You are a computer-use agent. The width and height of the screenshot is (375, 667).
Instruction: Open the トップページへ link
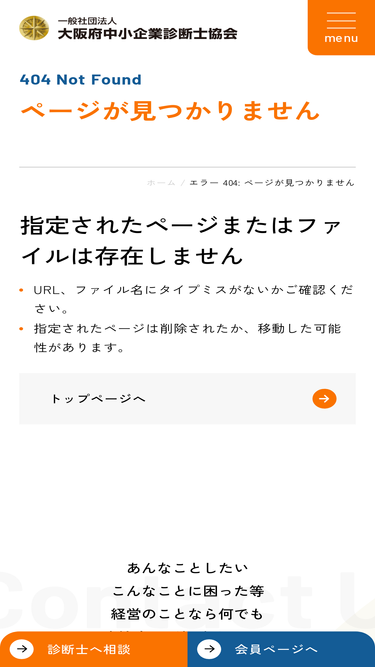[x=188, y=399]
